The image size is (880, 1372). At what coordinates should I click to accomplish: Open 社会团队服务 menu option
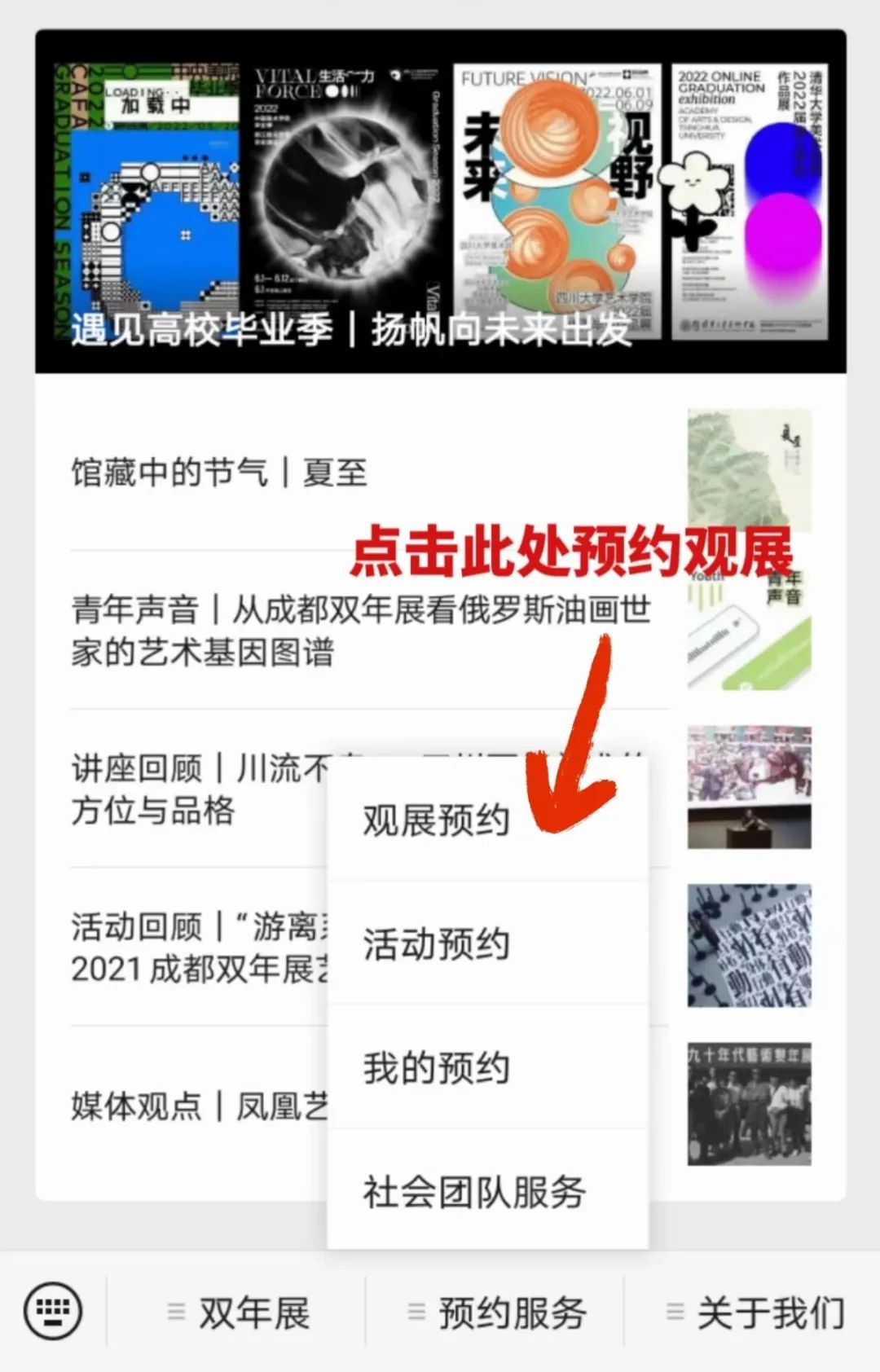click(x=473, y=1191)
